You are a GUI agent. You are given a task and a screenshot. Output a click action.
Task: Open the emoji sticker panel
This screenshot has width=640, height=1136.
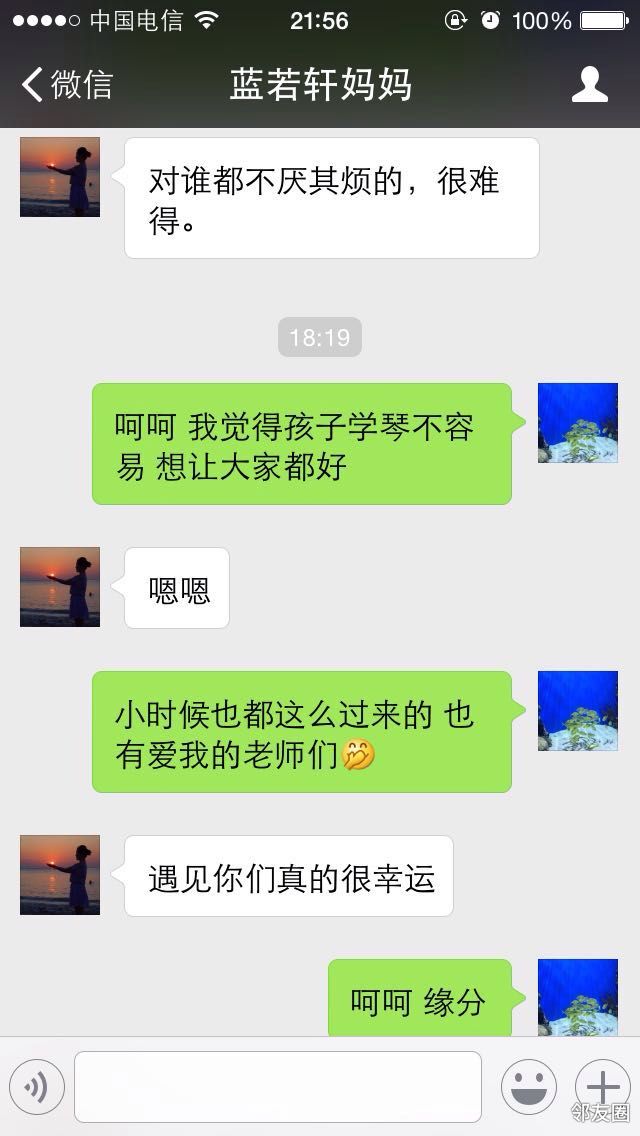click(x=528, y=1086)
